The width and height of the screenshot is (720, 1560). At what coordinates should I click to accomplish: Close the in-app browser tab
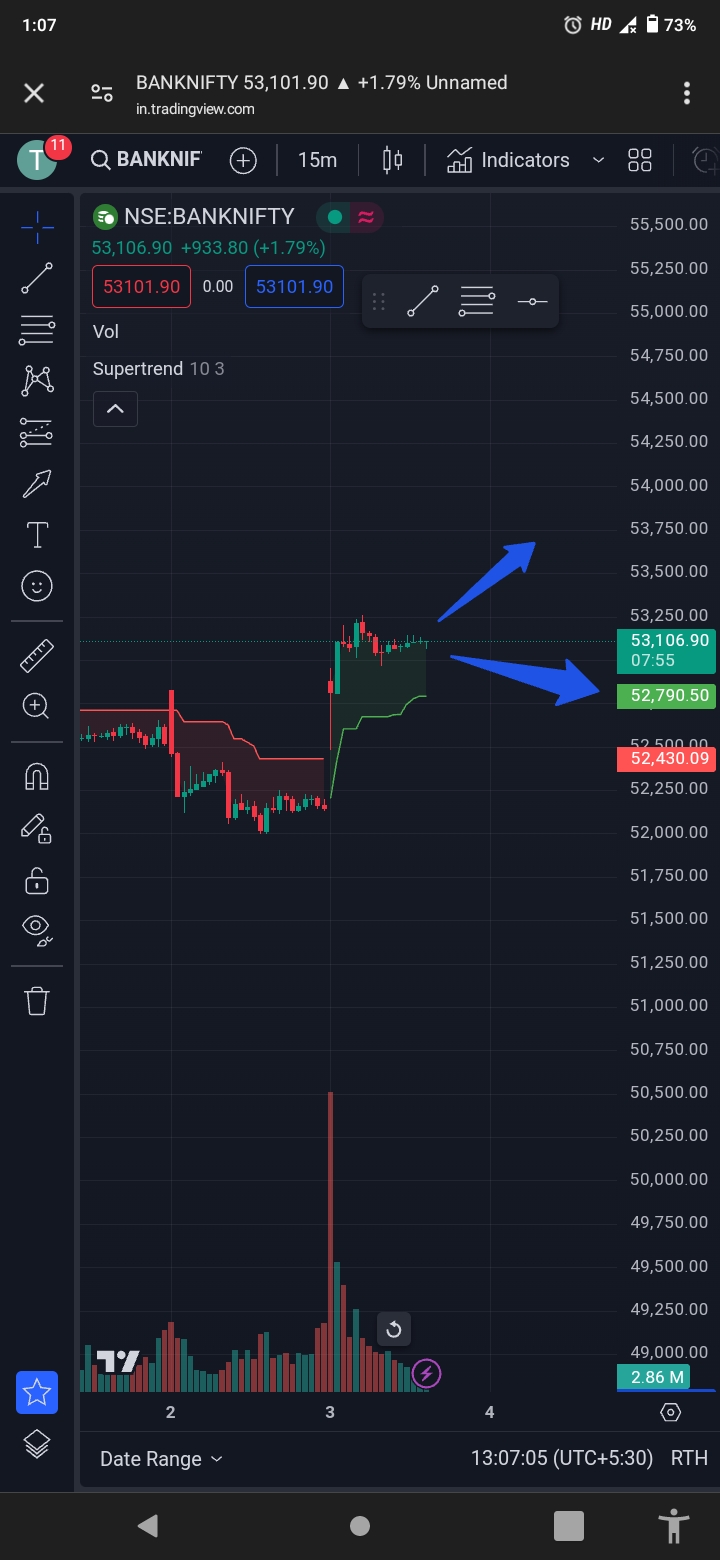34,94
